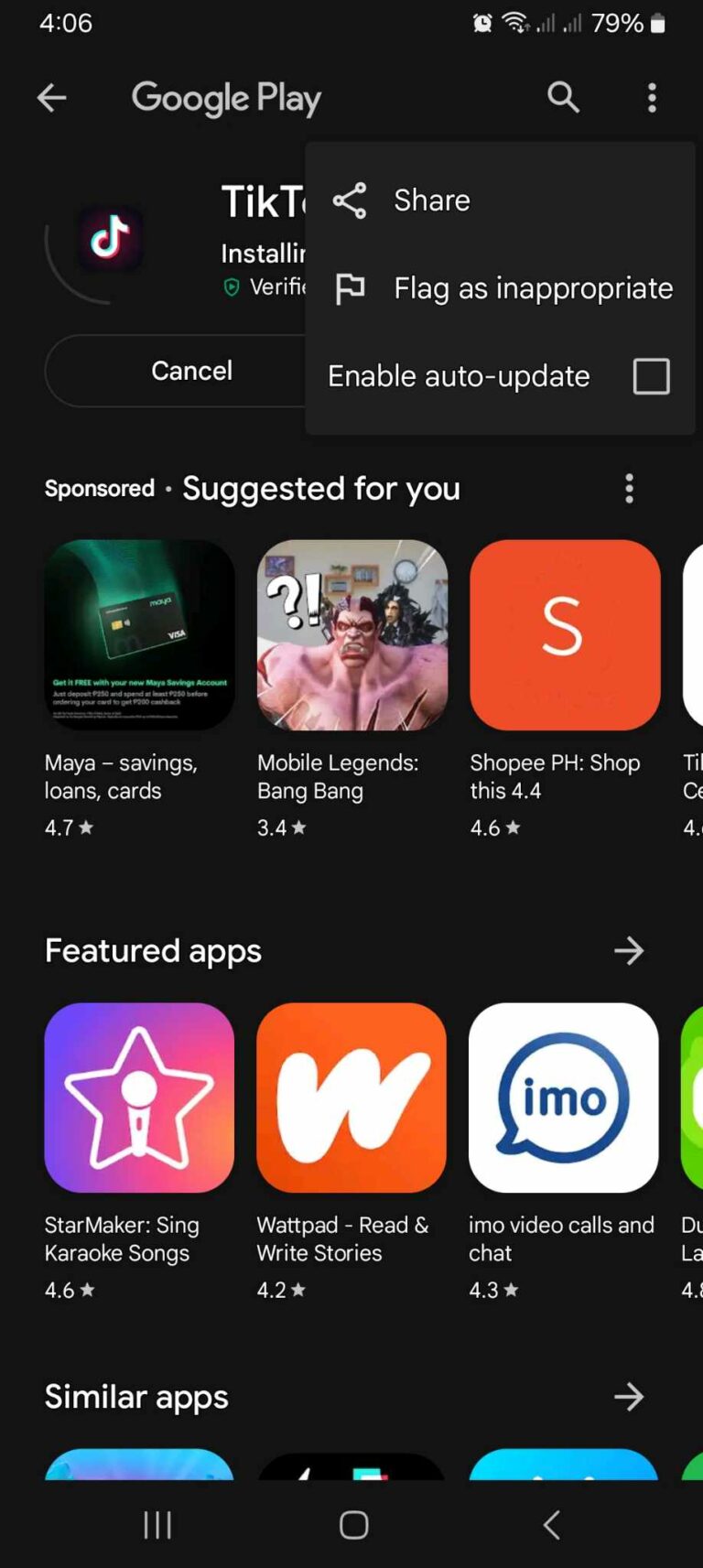Open the Google Play search icon
The height and width of the screenshot is (1568, 703).
562,98
